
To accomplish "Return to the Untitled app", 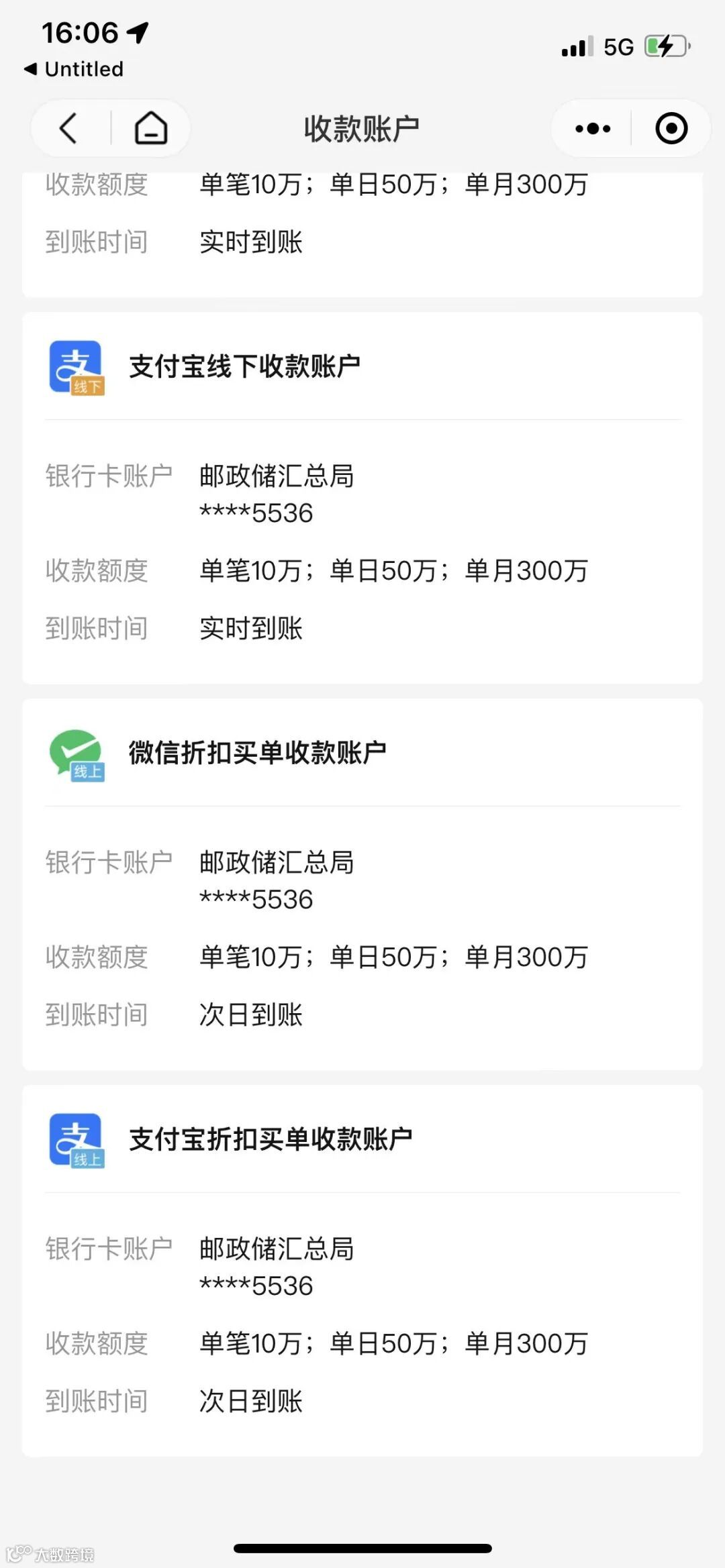I will pos(74,69).
